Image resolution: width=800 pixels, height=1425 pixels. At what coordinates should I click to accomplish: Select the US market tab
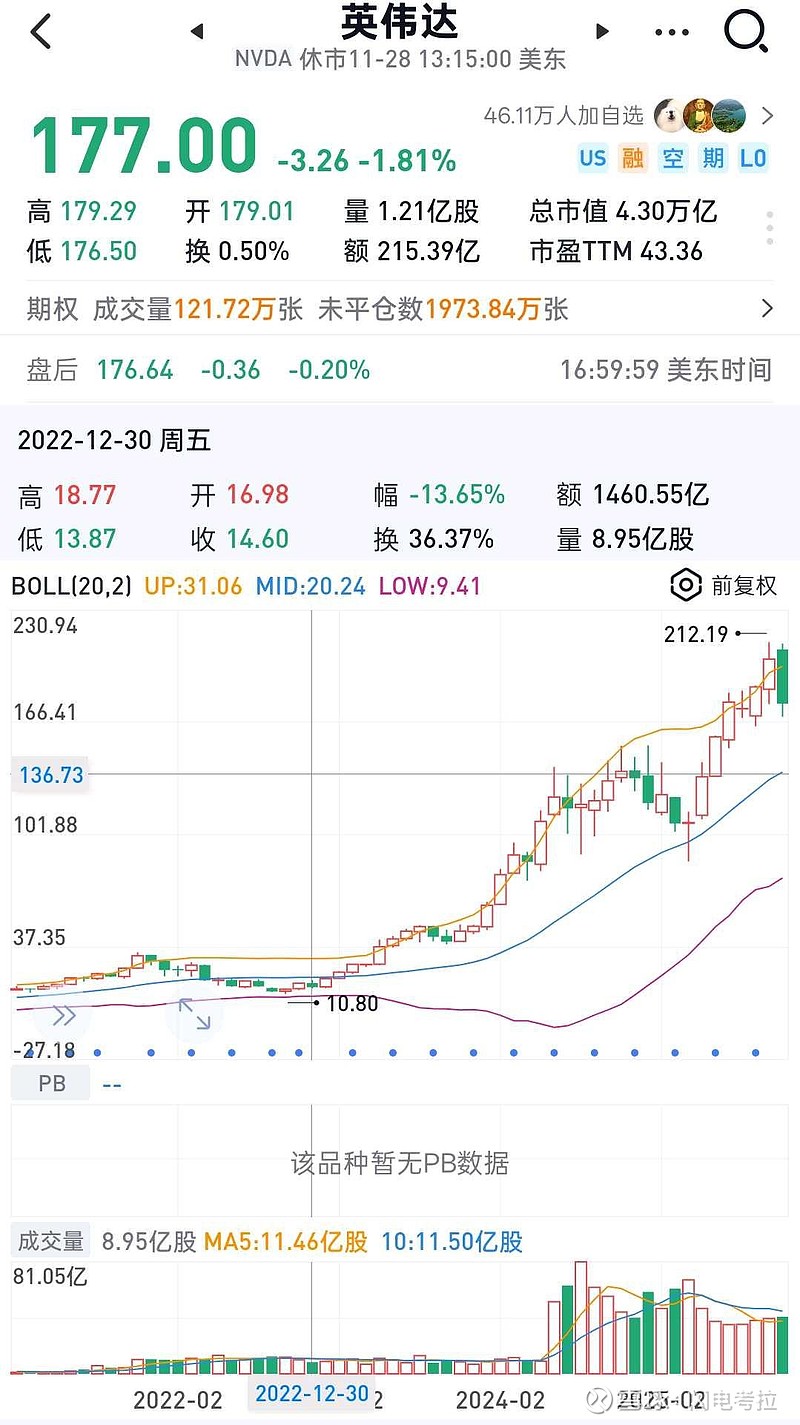(592, 158)
